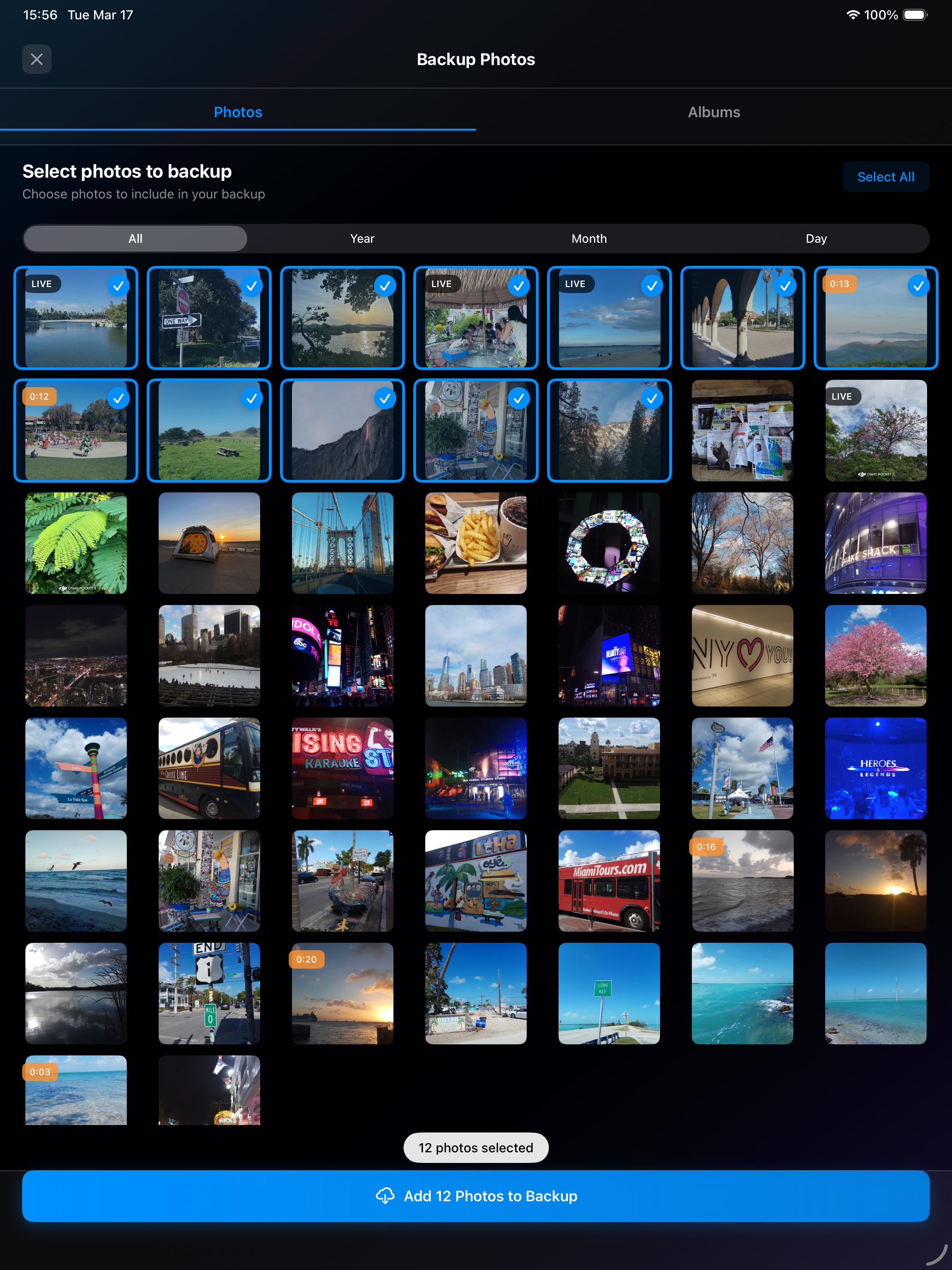Screen dimensions: 952x1270
Task: Switch to the Photos tab
Action: pyautogui.click(x=238, y=112)
